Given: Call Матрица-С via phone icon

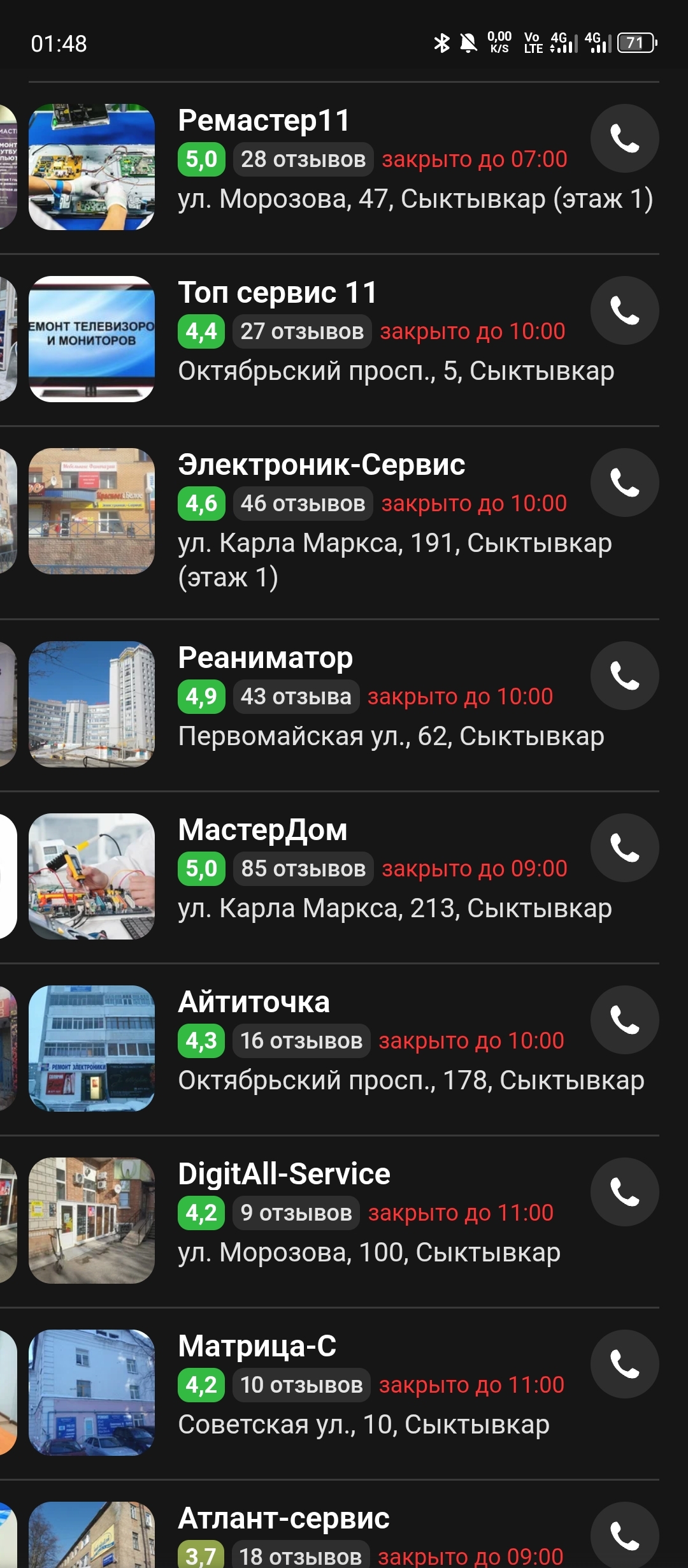Looking at the screenshot, I should tap(624, 1364).
